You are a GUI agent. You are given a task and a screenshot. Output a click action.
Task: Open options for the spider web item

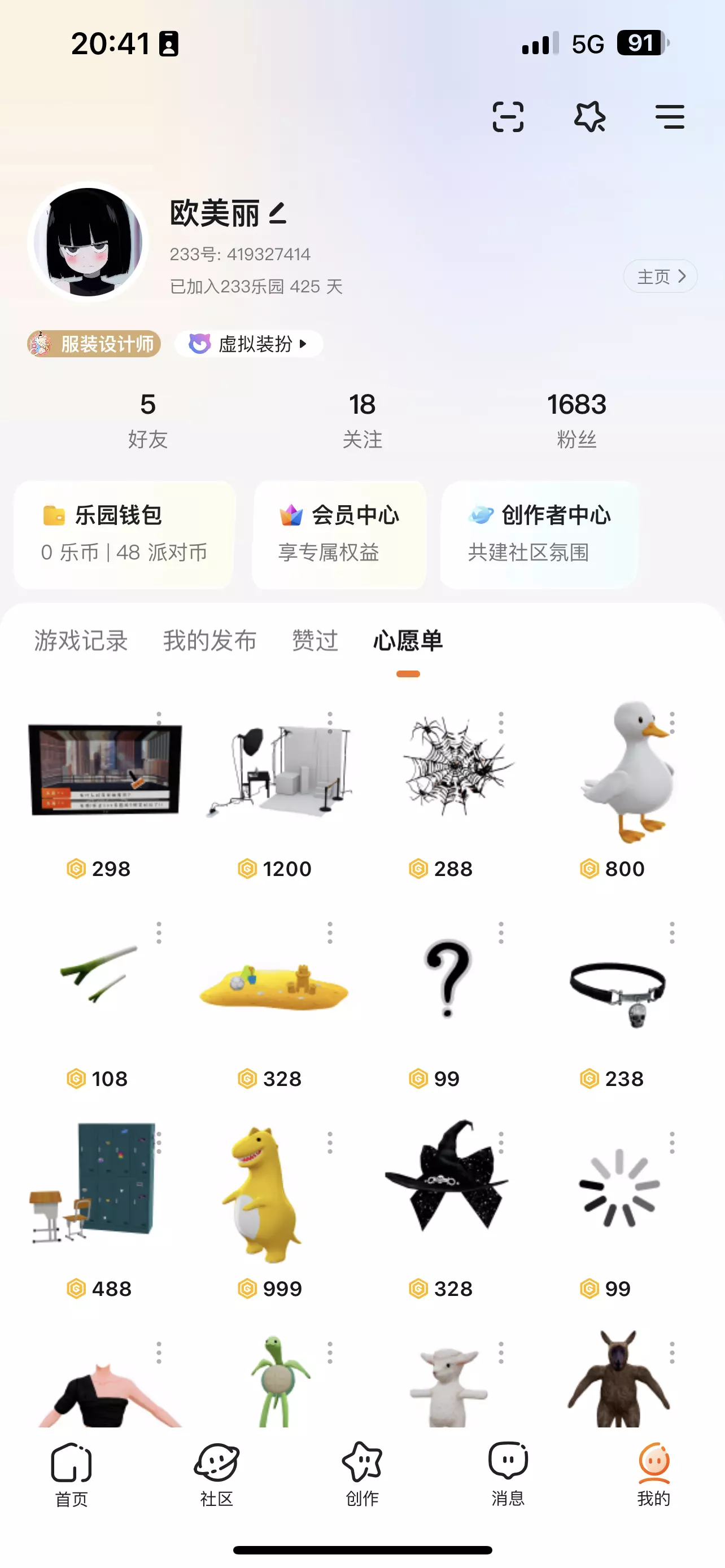(501, 722)
